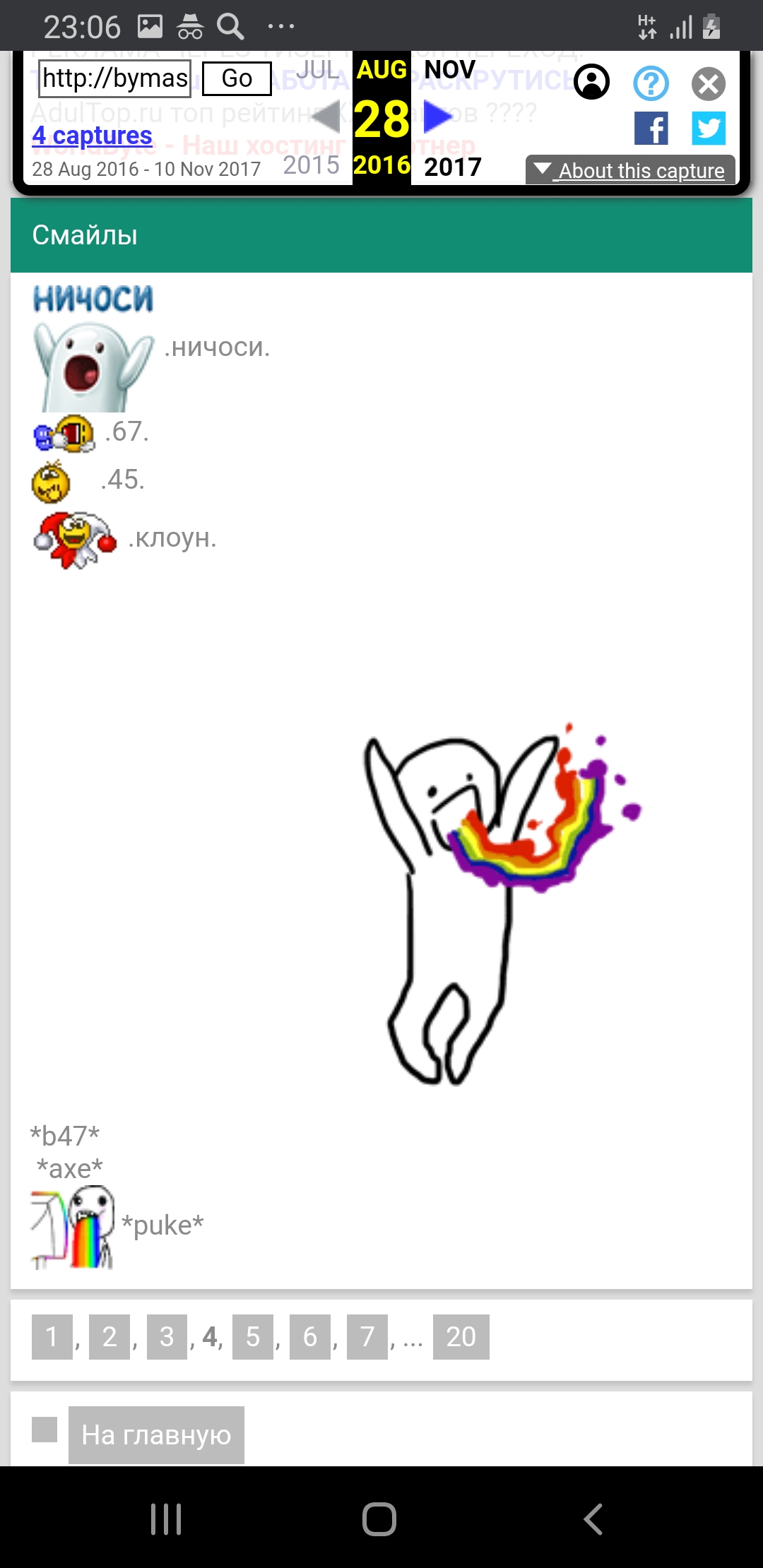Tap the system back button
Viewport: 763px width, 1568px height.
593,1519
